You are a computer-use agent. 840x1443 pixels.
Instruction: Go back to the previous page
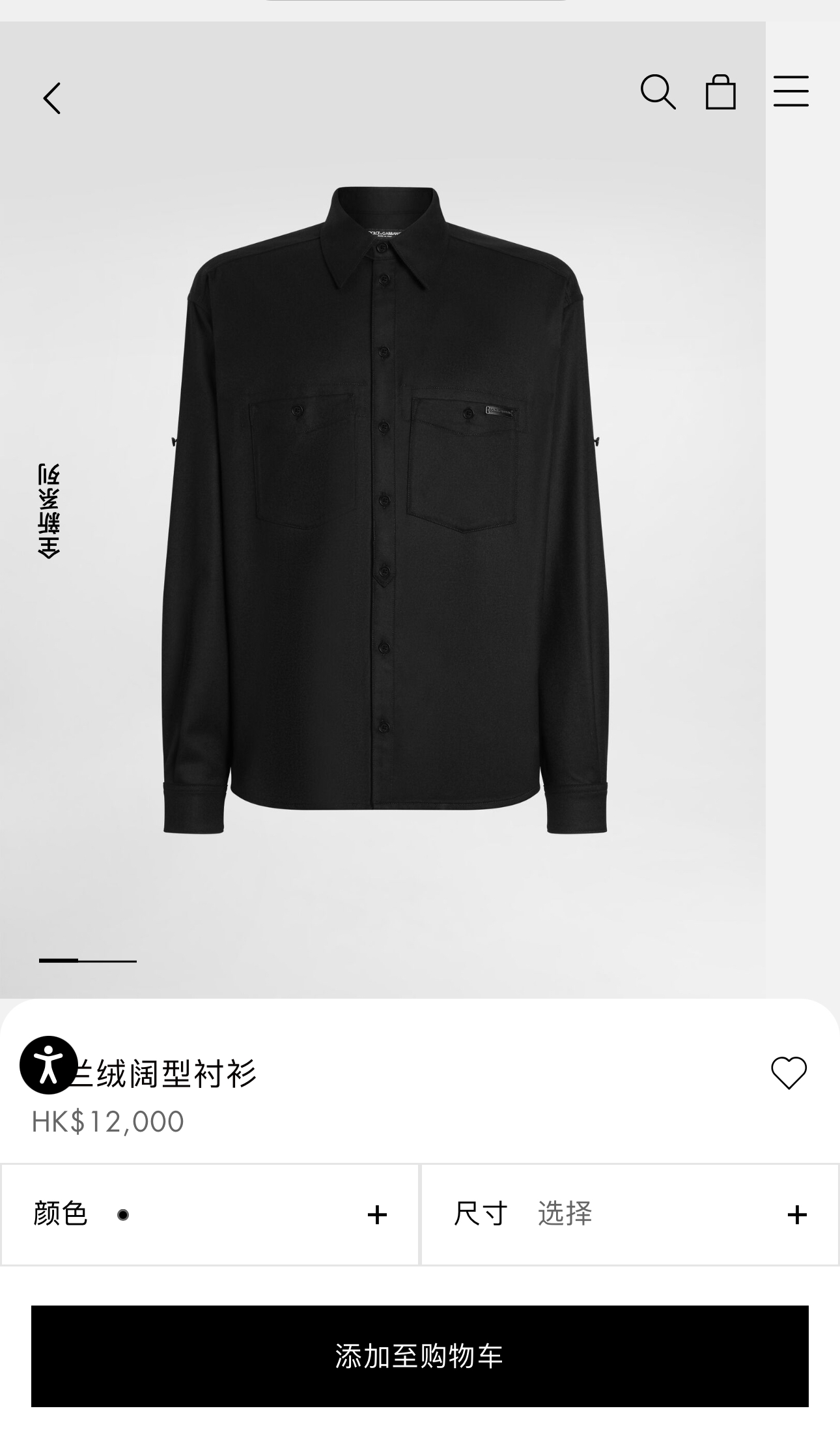pos(52,98)
